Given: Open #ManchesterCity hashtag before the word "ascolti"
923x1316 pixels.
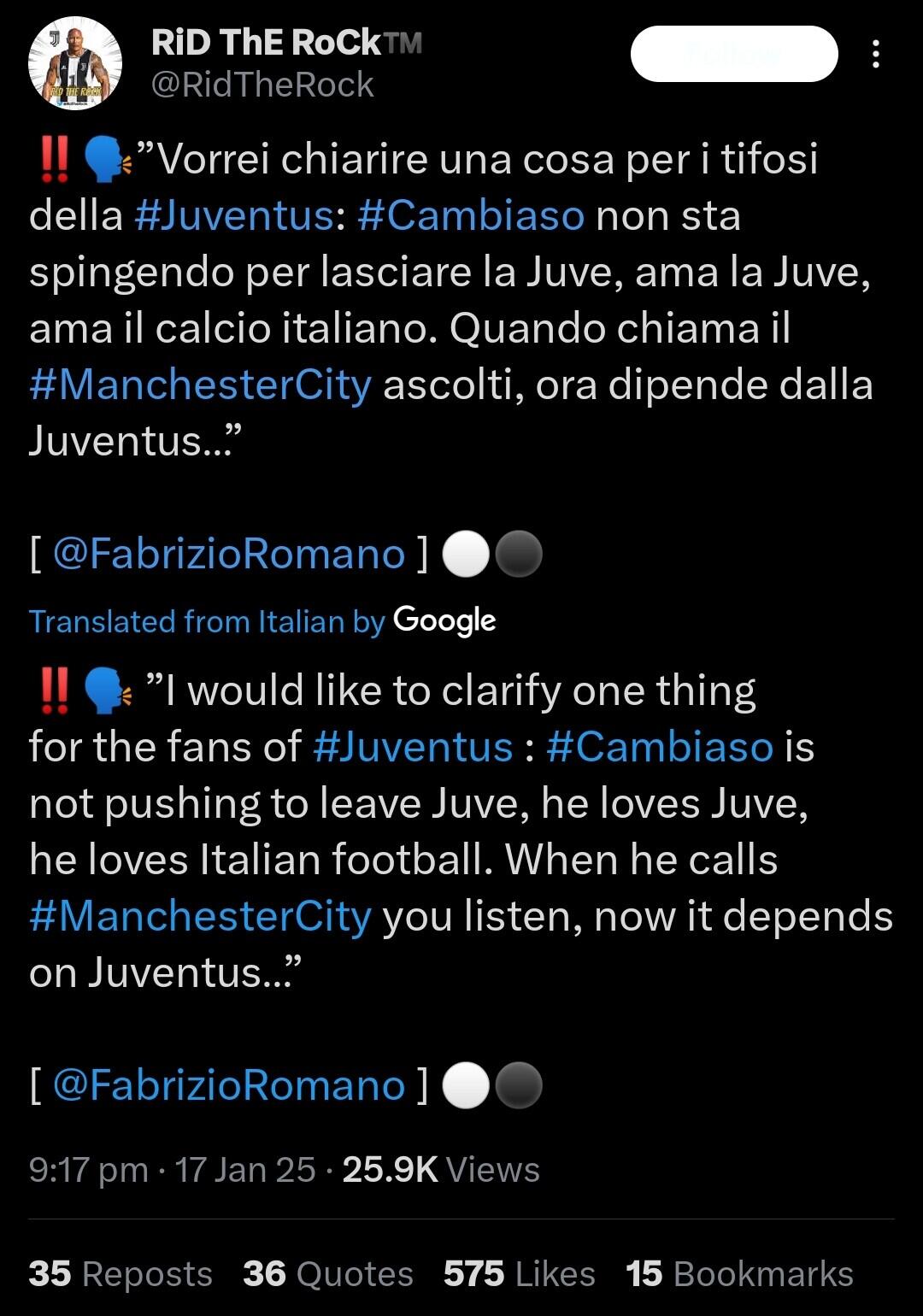Looking at the screenshot, I should (201, 385).
